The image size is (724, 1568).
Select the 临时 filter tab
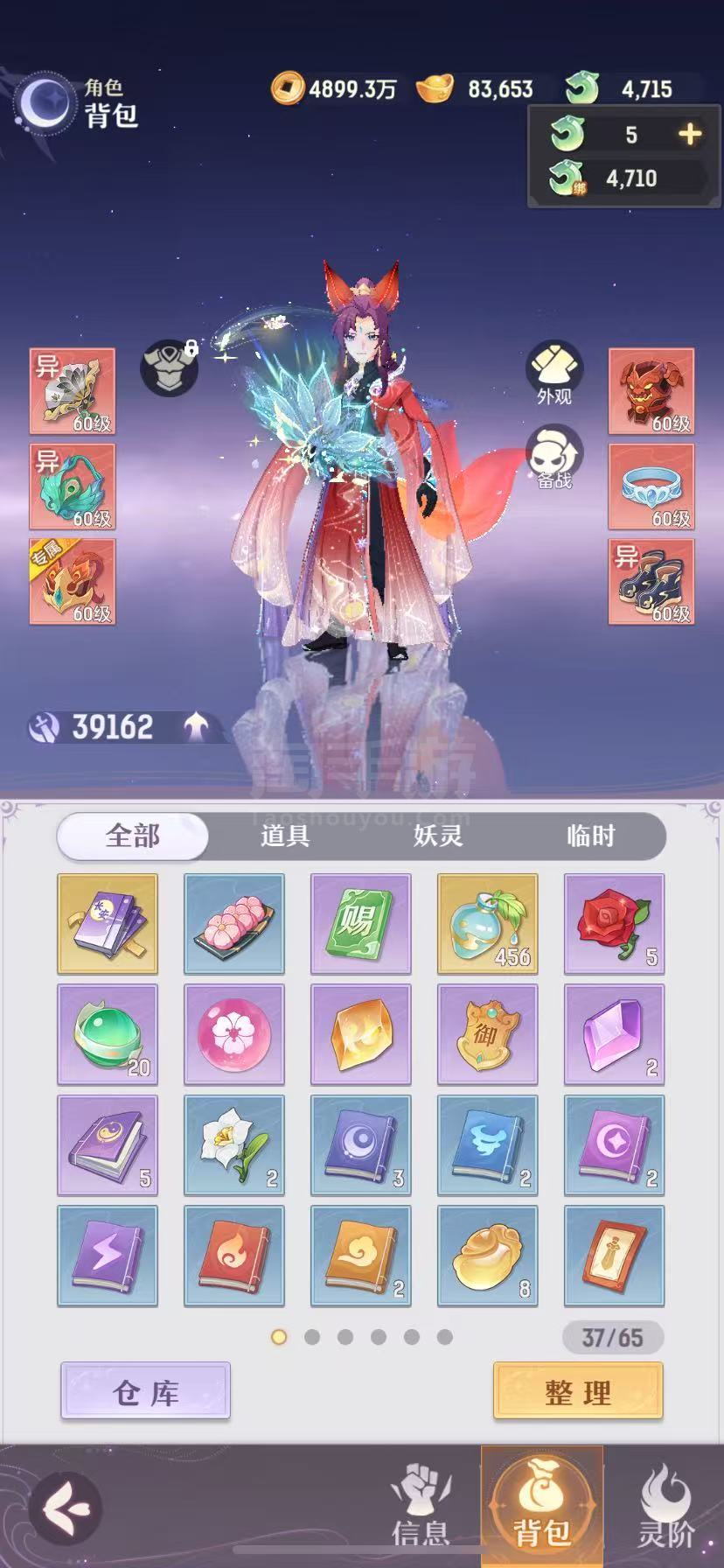click(591, 836)
